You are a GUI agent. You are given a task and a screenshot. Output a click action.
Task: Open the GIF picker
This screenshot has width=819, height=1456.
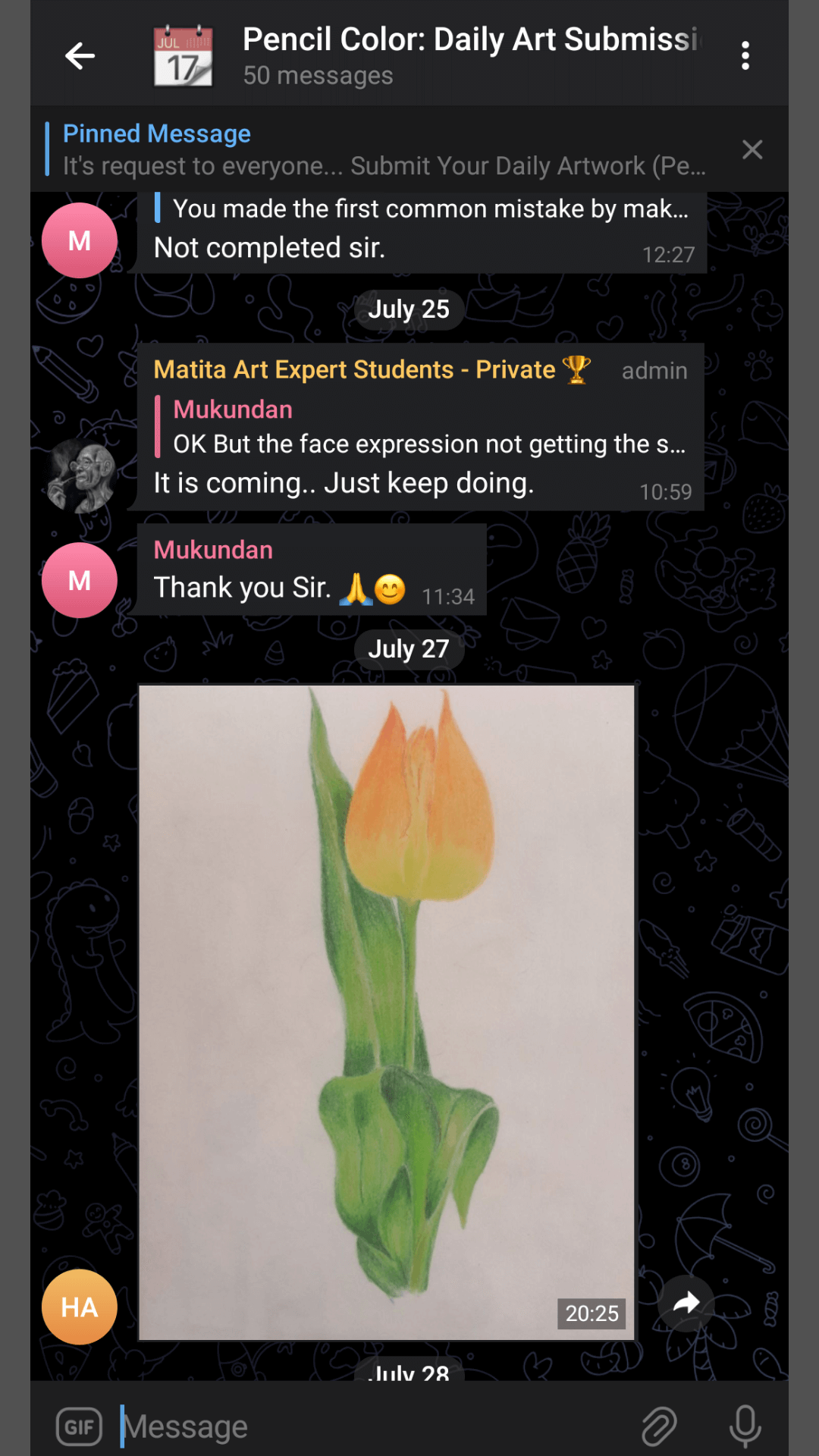(79, 1426)
